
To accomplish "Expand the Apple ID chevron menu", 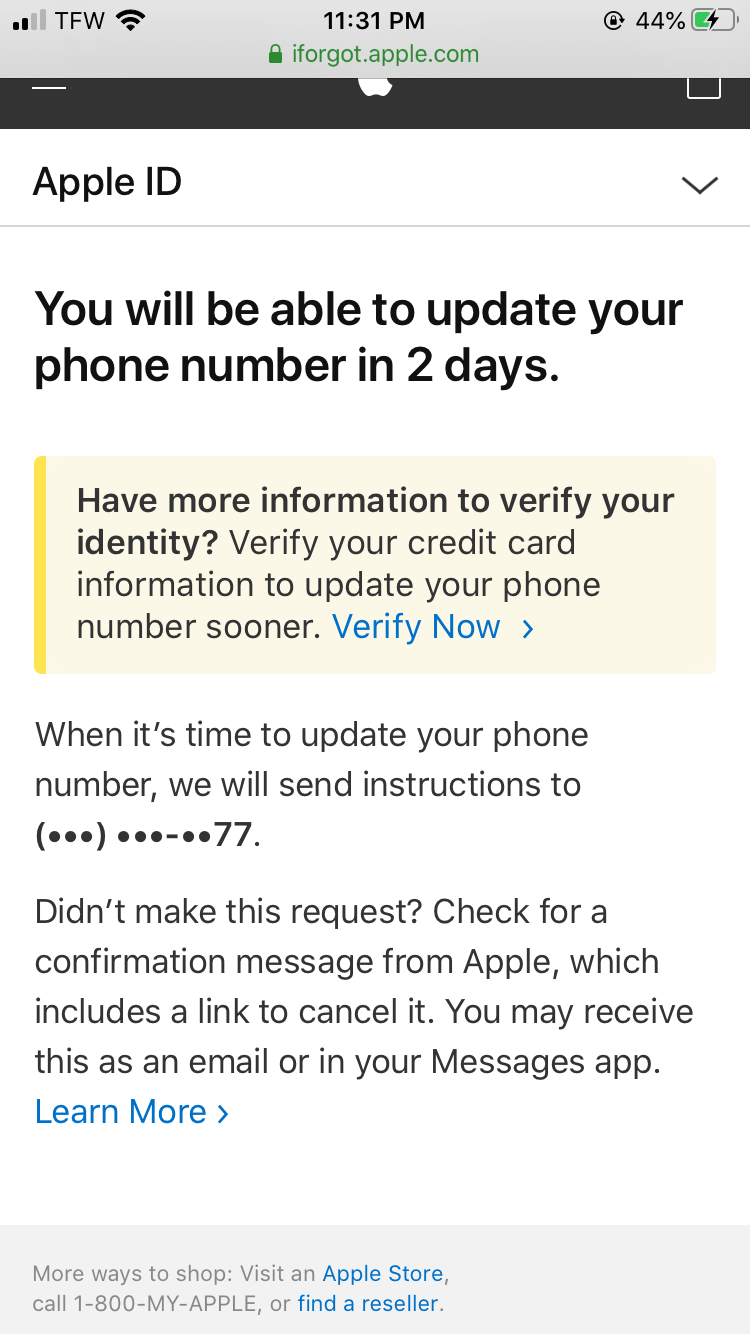I will tap(699, 184).
